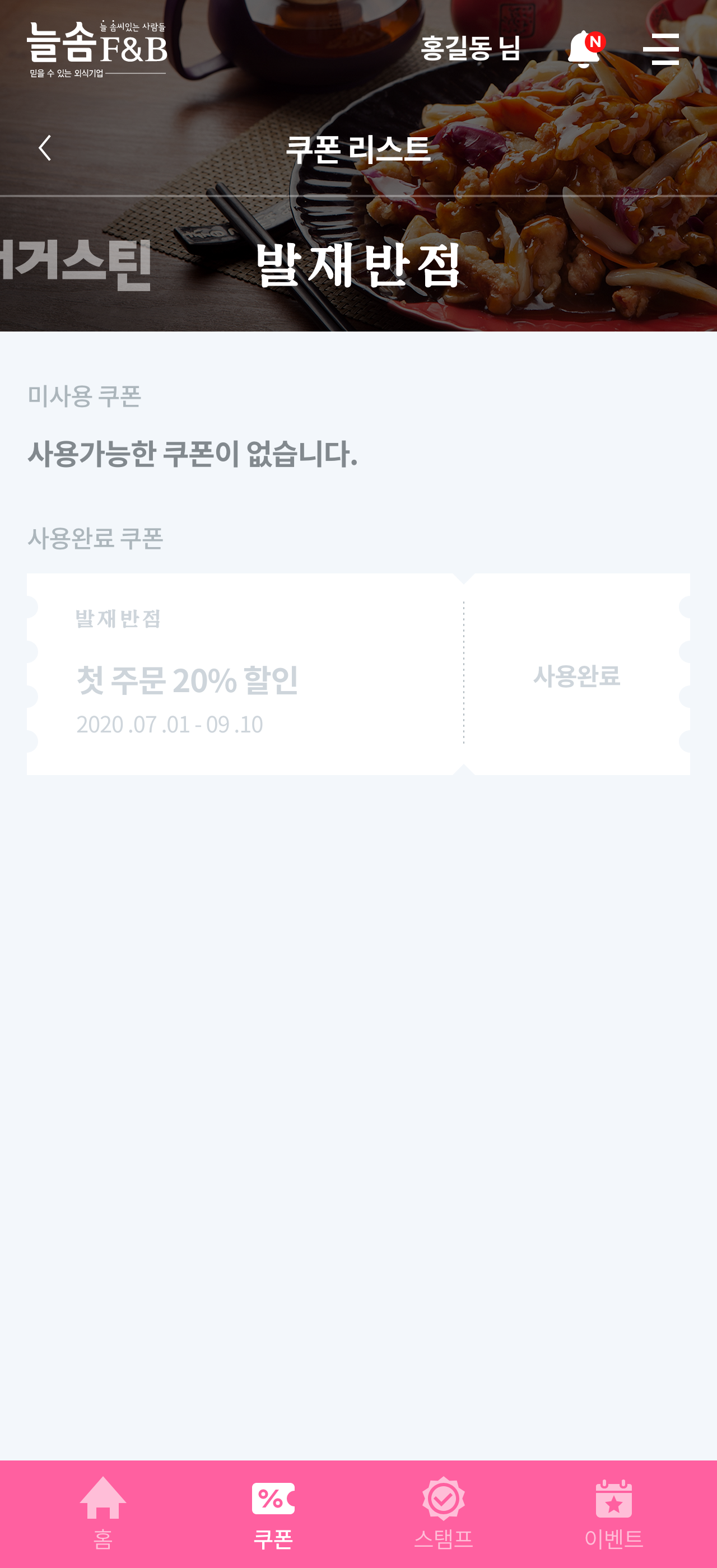Tap the 늘솜 F&B logo

point(97,49)
